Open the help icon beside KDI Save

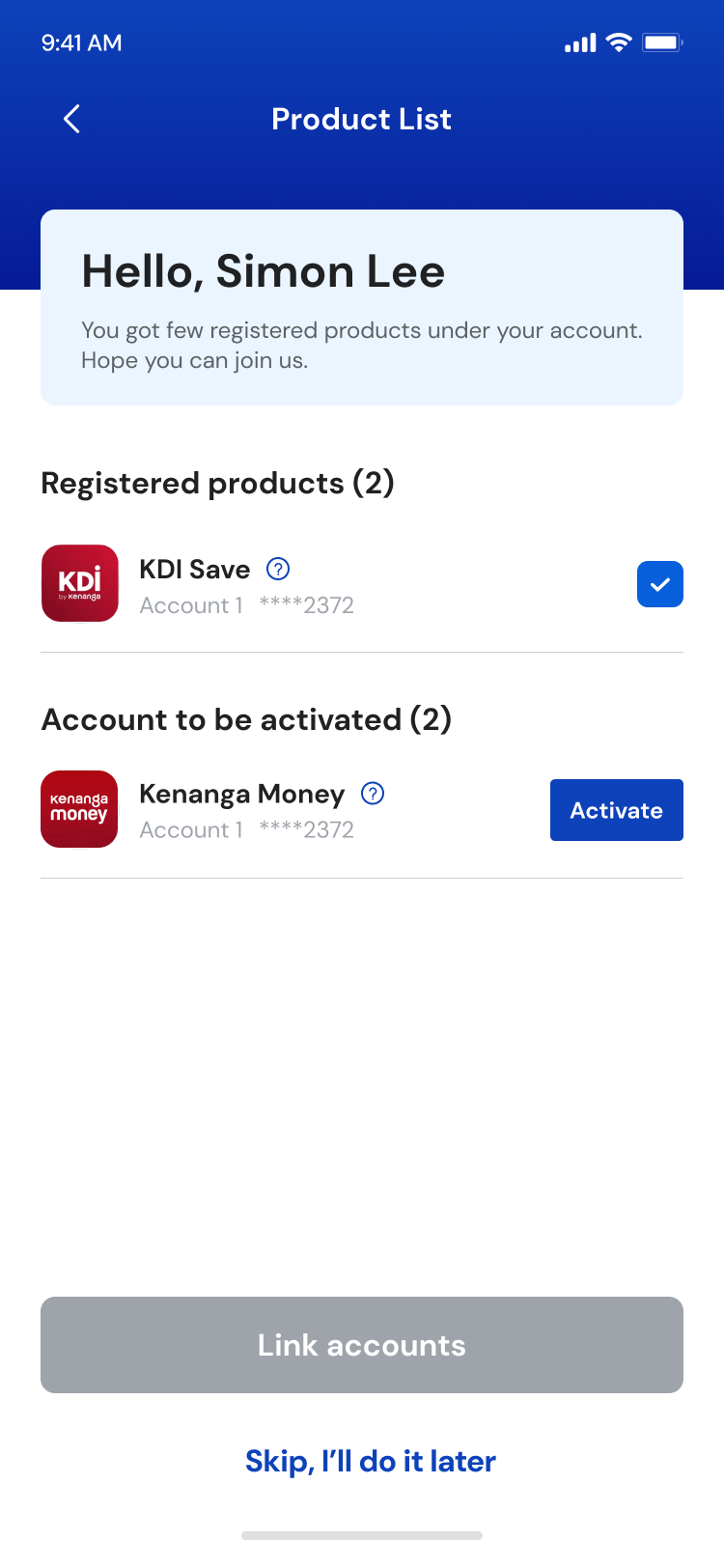[x=278, y=569]
